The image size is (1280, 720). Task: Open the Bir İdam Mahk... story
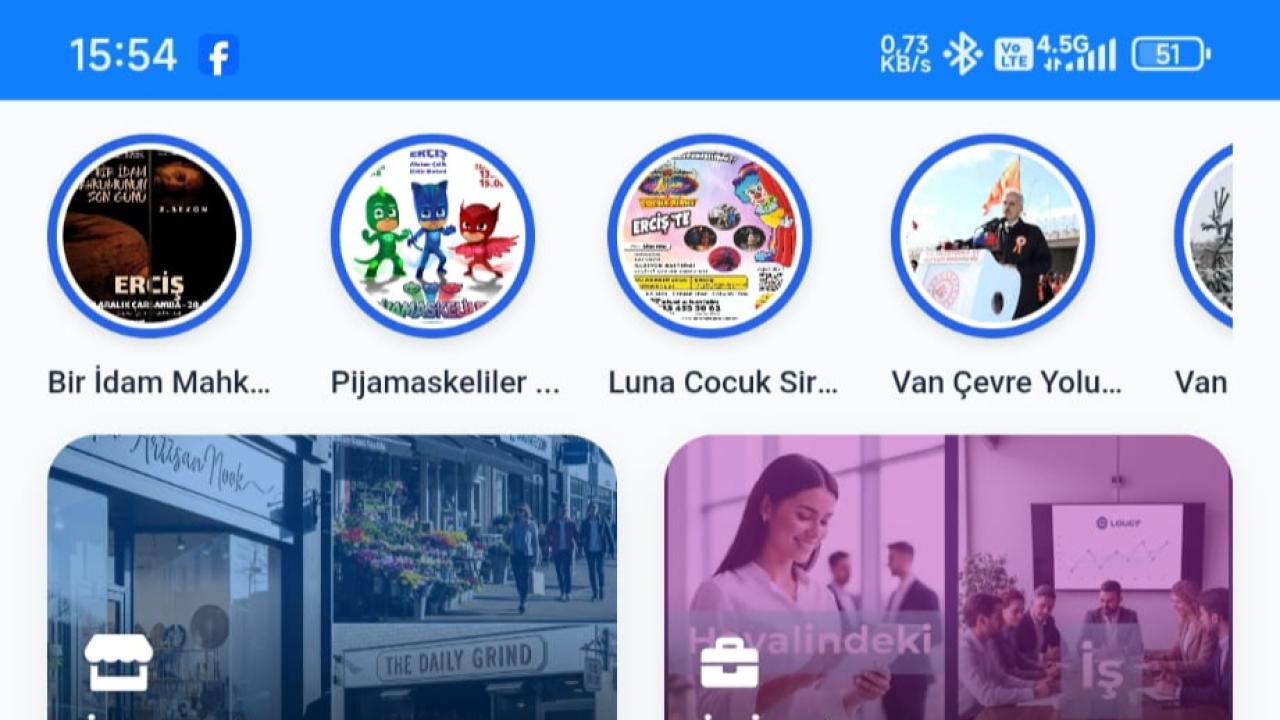(x=149, y=237)
